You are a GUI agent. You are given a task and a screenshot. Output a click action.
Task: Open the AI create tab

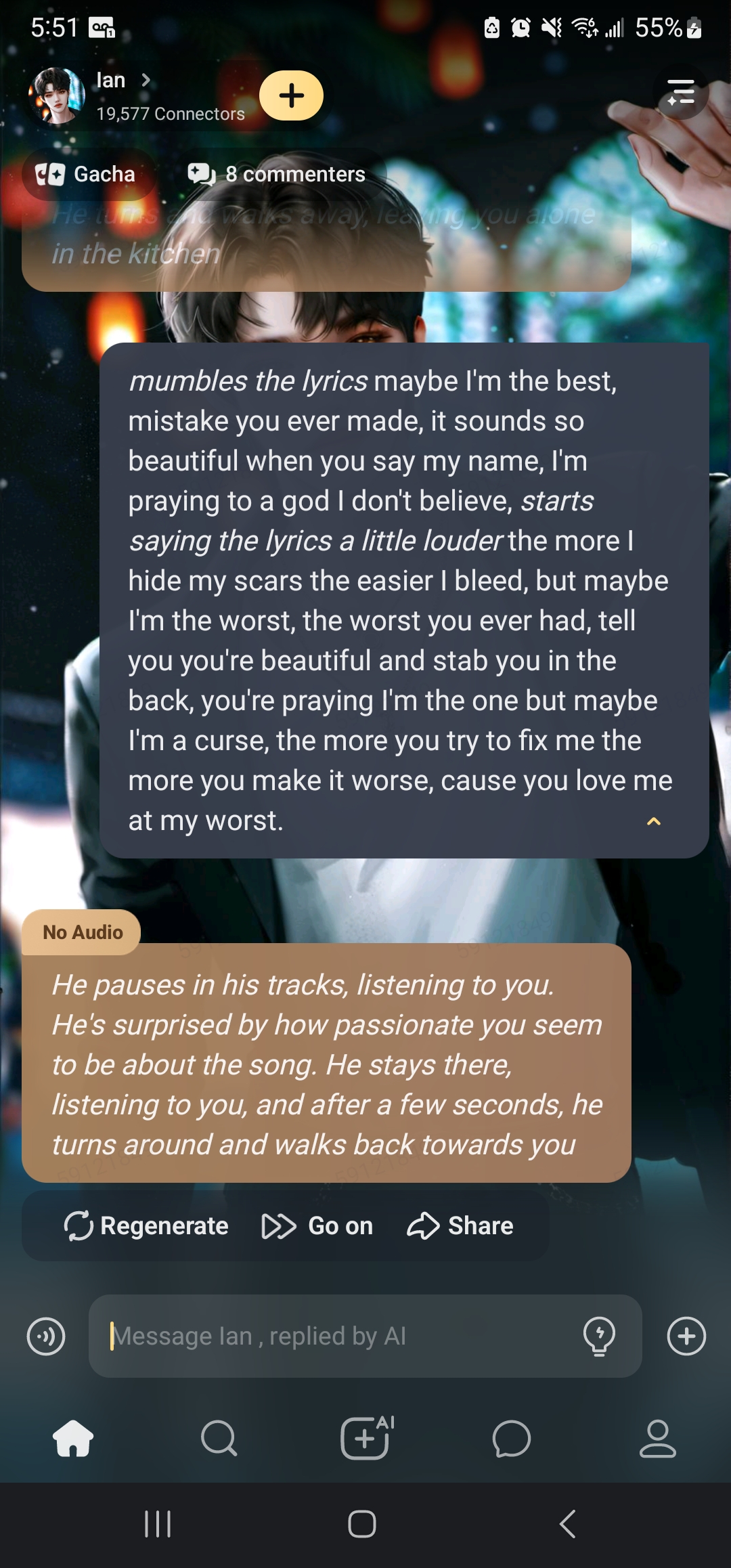tap(365, 1438)
